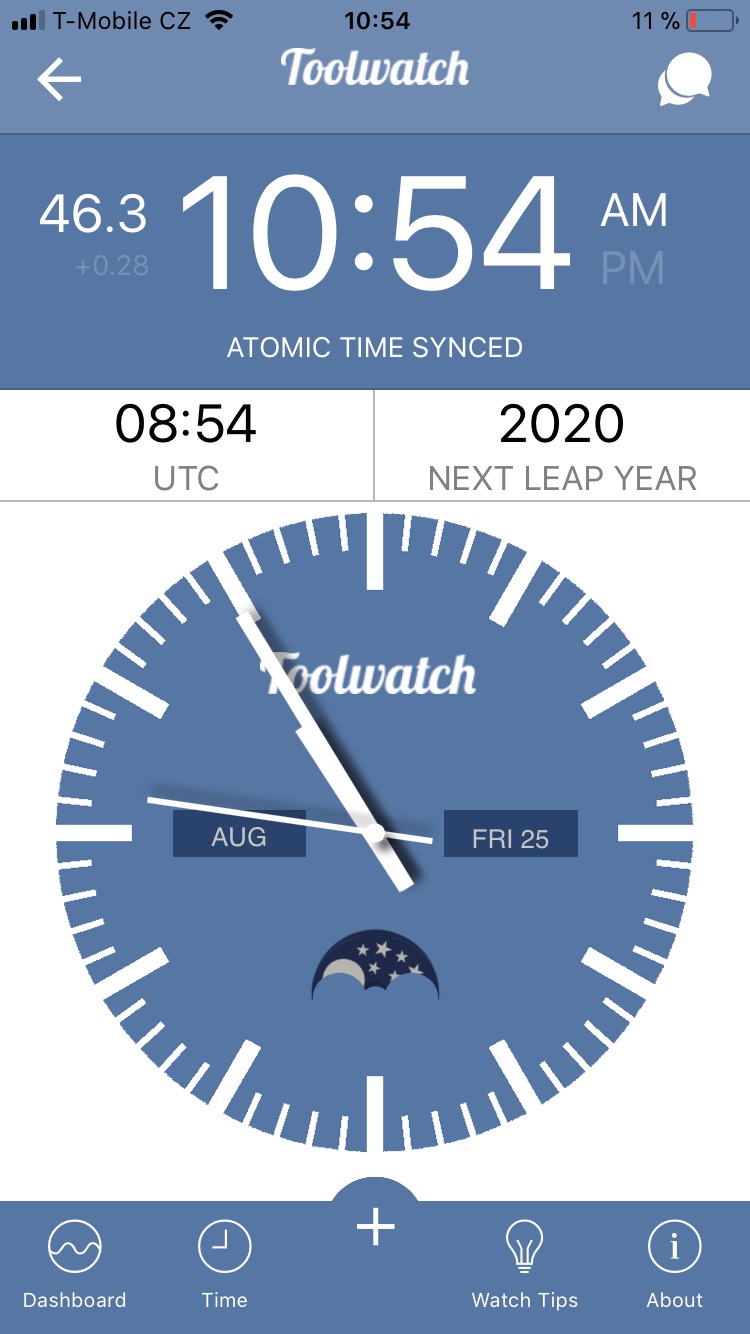
Task: Open the Dashboard section via its wave icon
Action: click(74, 1245)
